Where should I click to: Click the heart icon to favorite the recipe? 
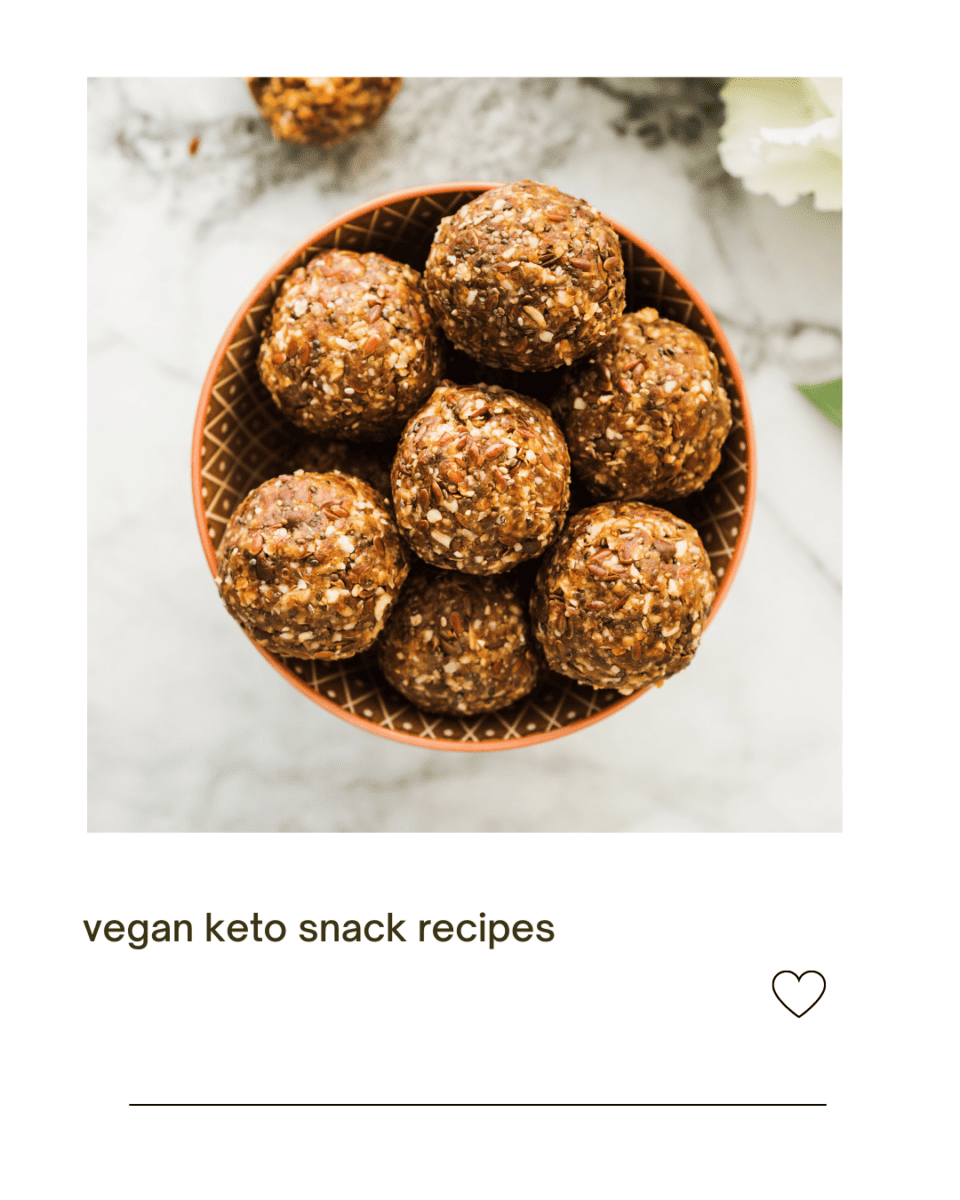tap(797, 993)
